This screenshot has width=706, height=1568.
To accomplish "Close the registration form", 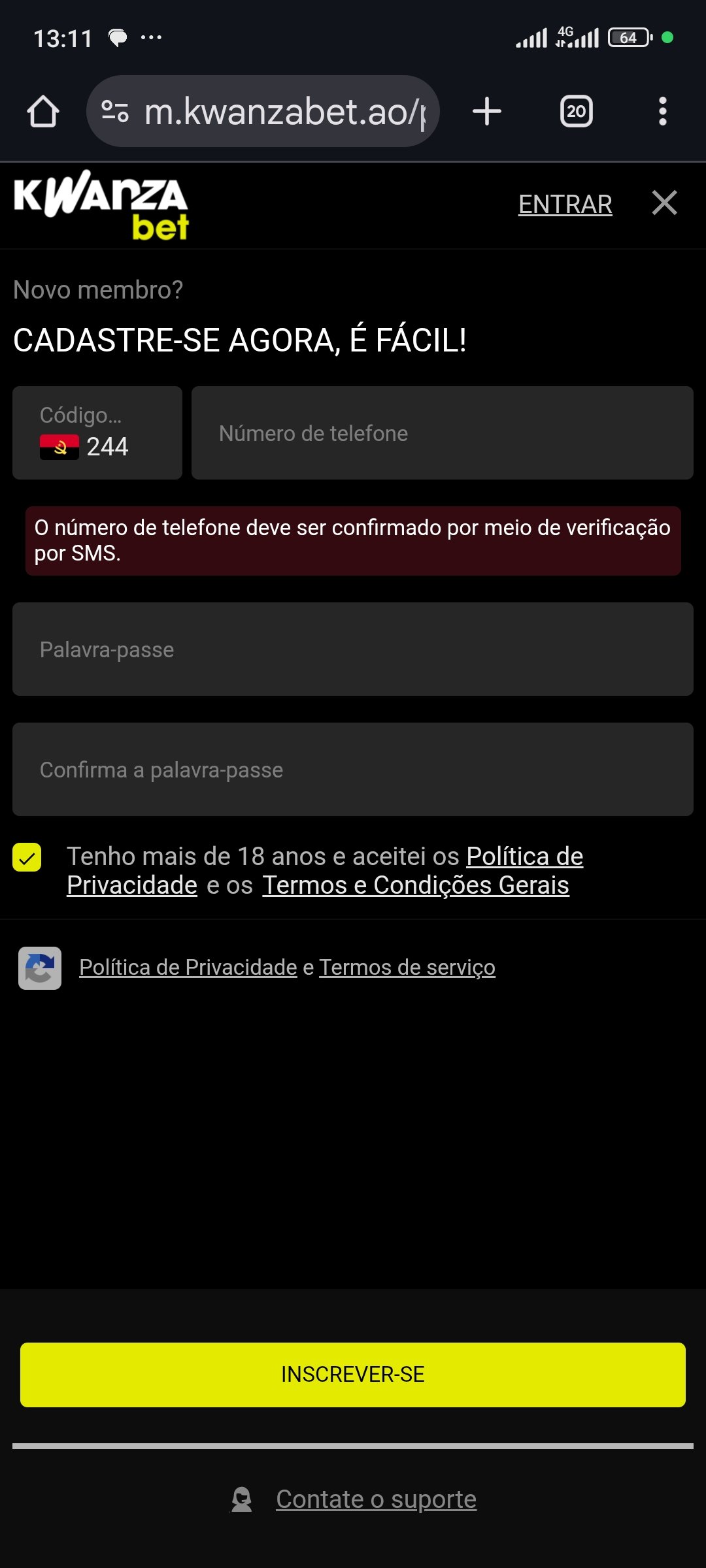I will click(664, 203).
